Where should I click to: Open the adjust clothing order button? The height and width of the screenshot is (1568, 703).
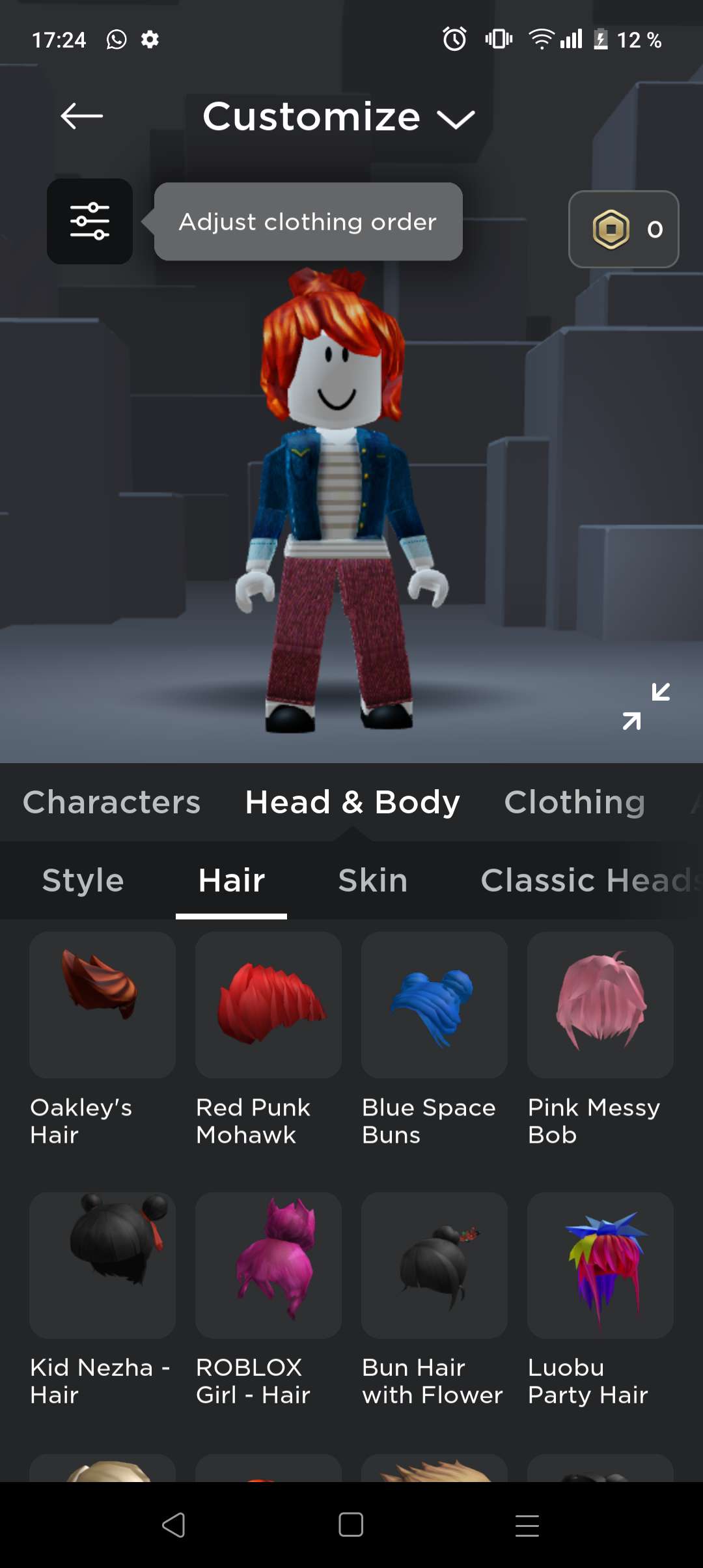90,221
